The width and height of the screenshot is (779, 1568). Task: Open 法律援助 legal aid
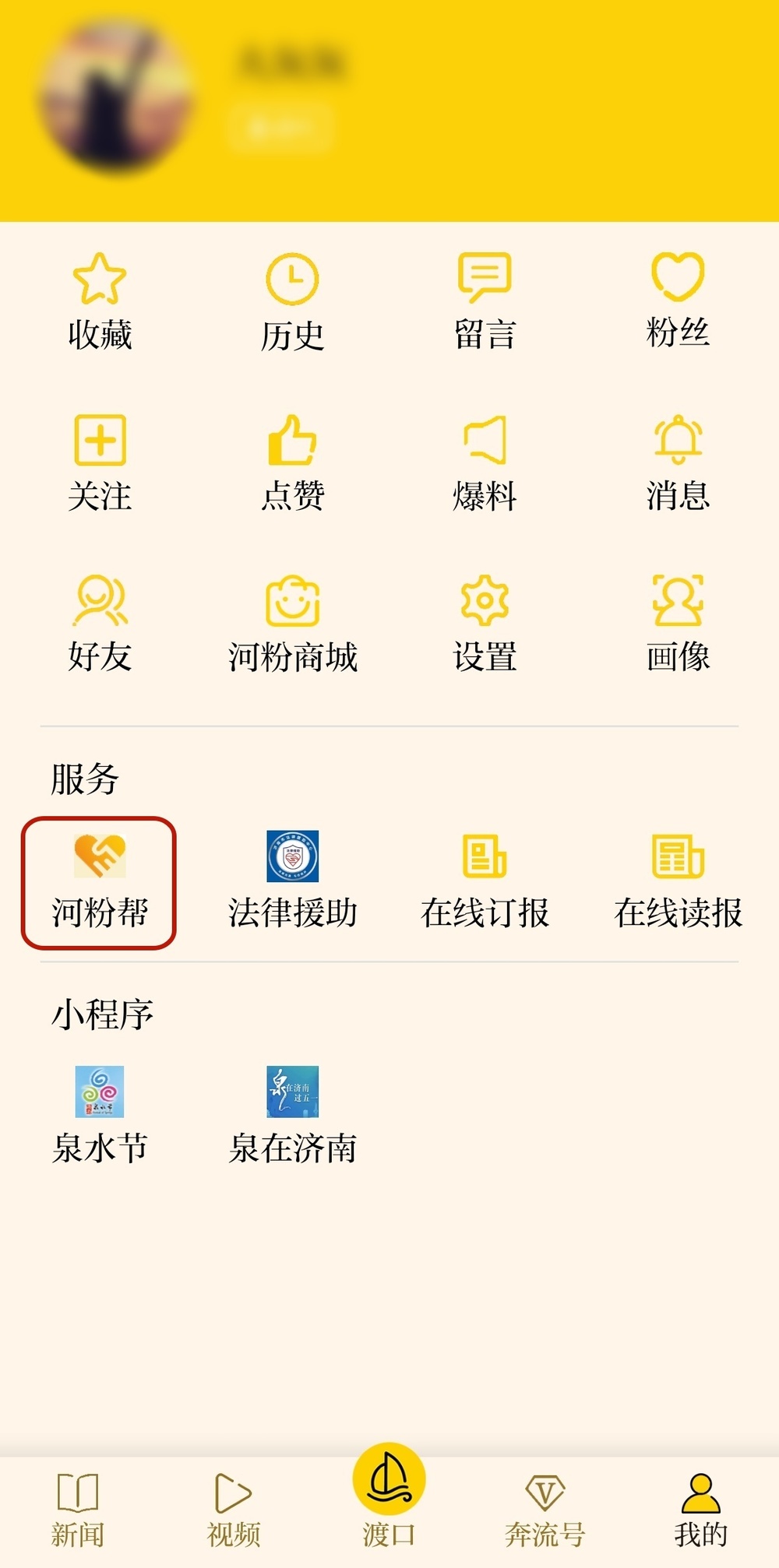click(292, 882)
